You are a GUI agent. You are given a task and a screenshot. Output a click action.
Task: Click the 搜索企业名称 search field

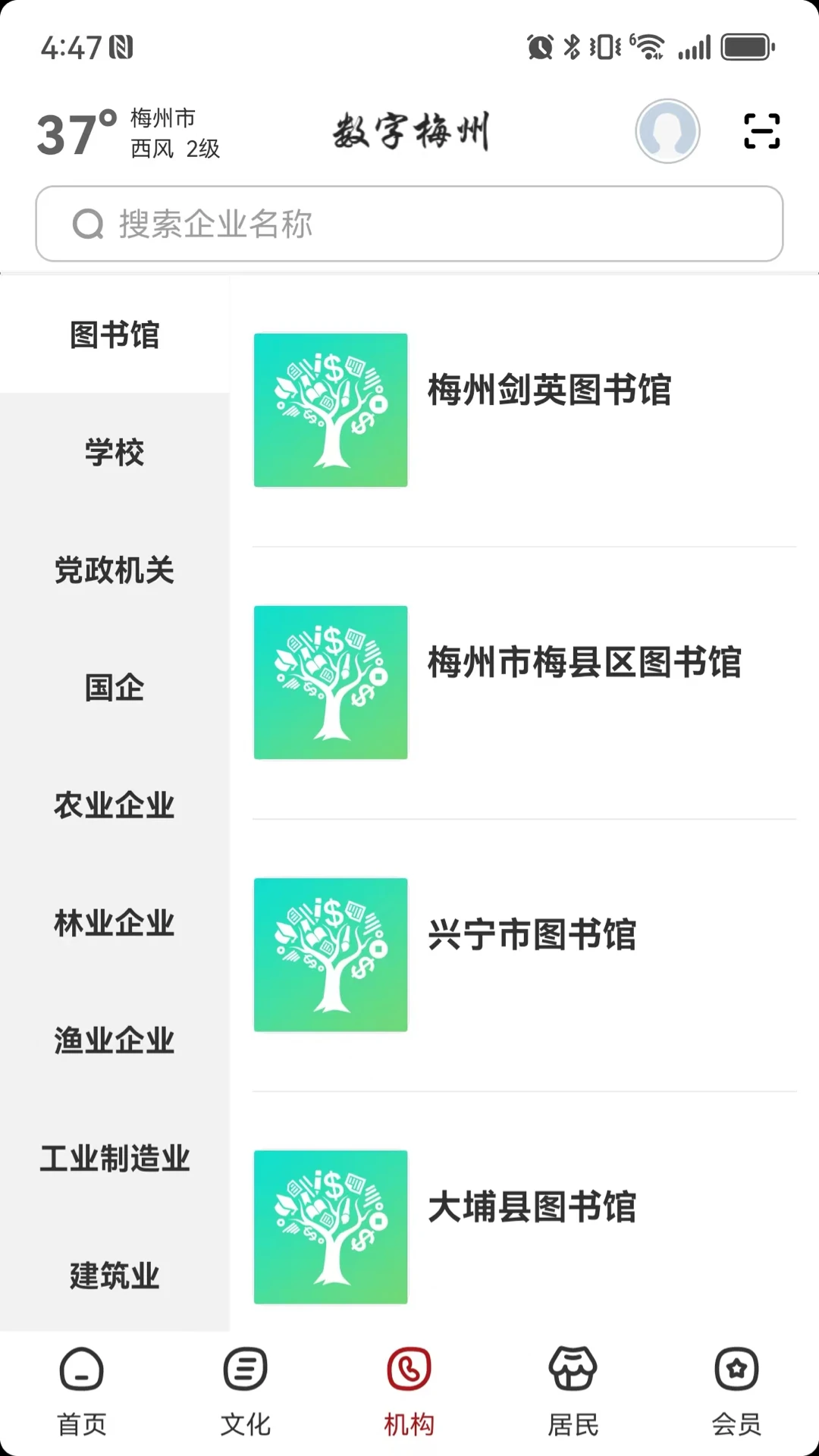point(409,223)
